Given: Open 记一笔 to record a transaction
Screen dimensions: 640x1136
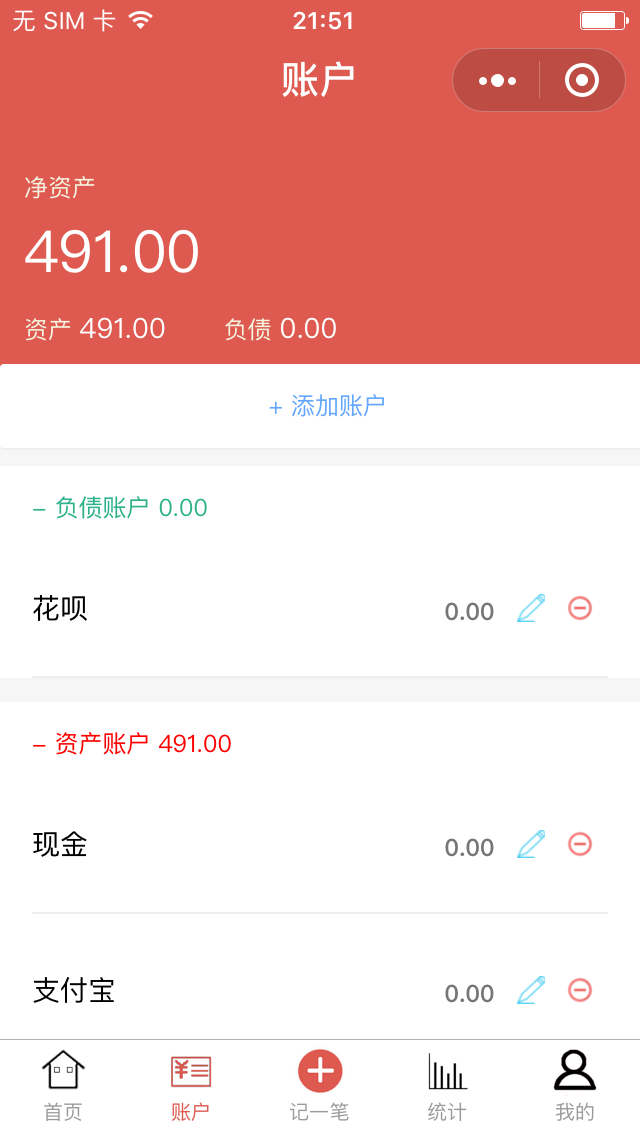Looking at the screenshot, I should coord(320,1087).
